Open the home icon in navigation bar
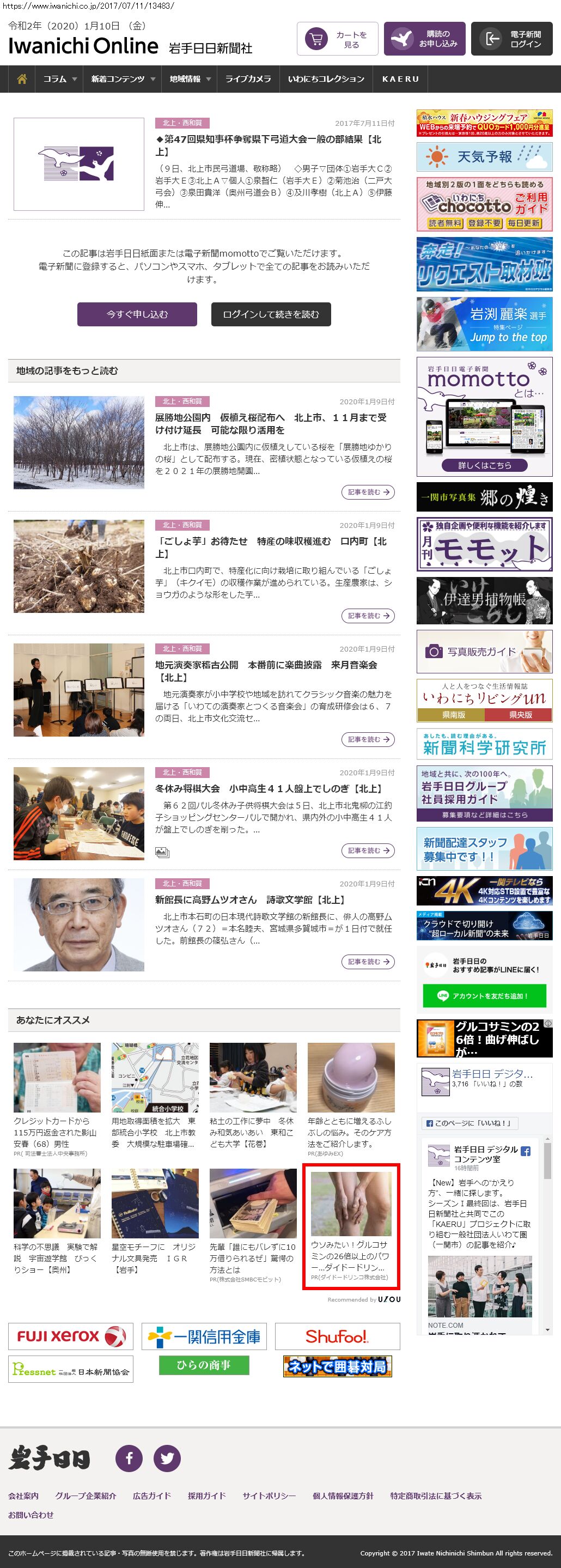Image resolution: width=561 pixels, height=1568 pixels. (22, 79)
